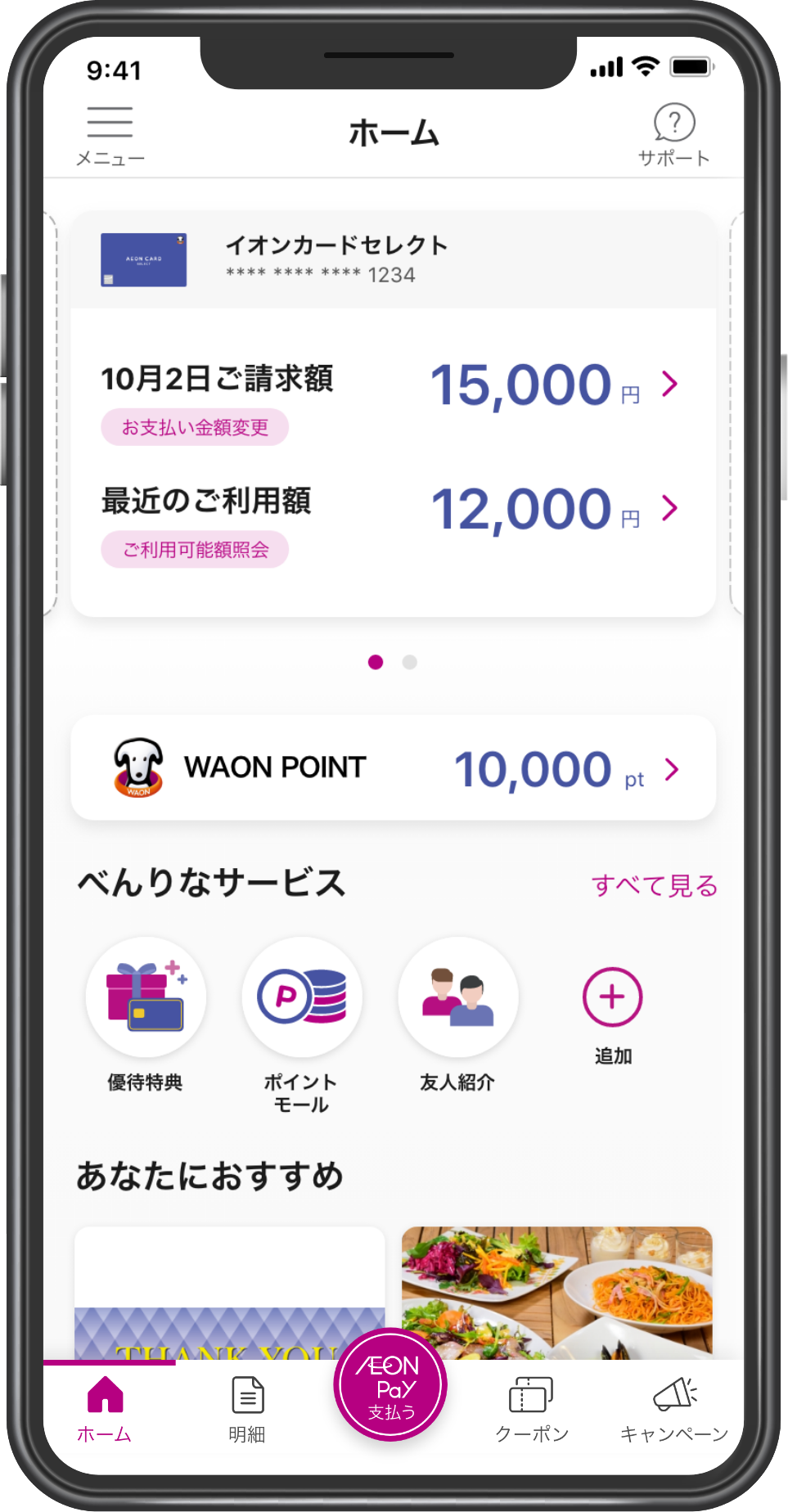Tap すべて見る link for services
The image size is (788, 1512).
(654, 885)
